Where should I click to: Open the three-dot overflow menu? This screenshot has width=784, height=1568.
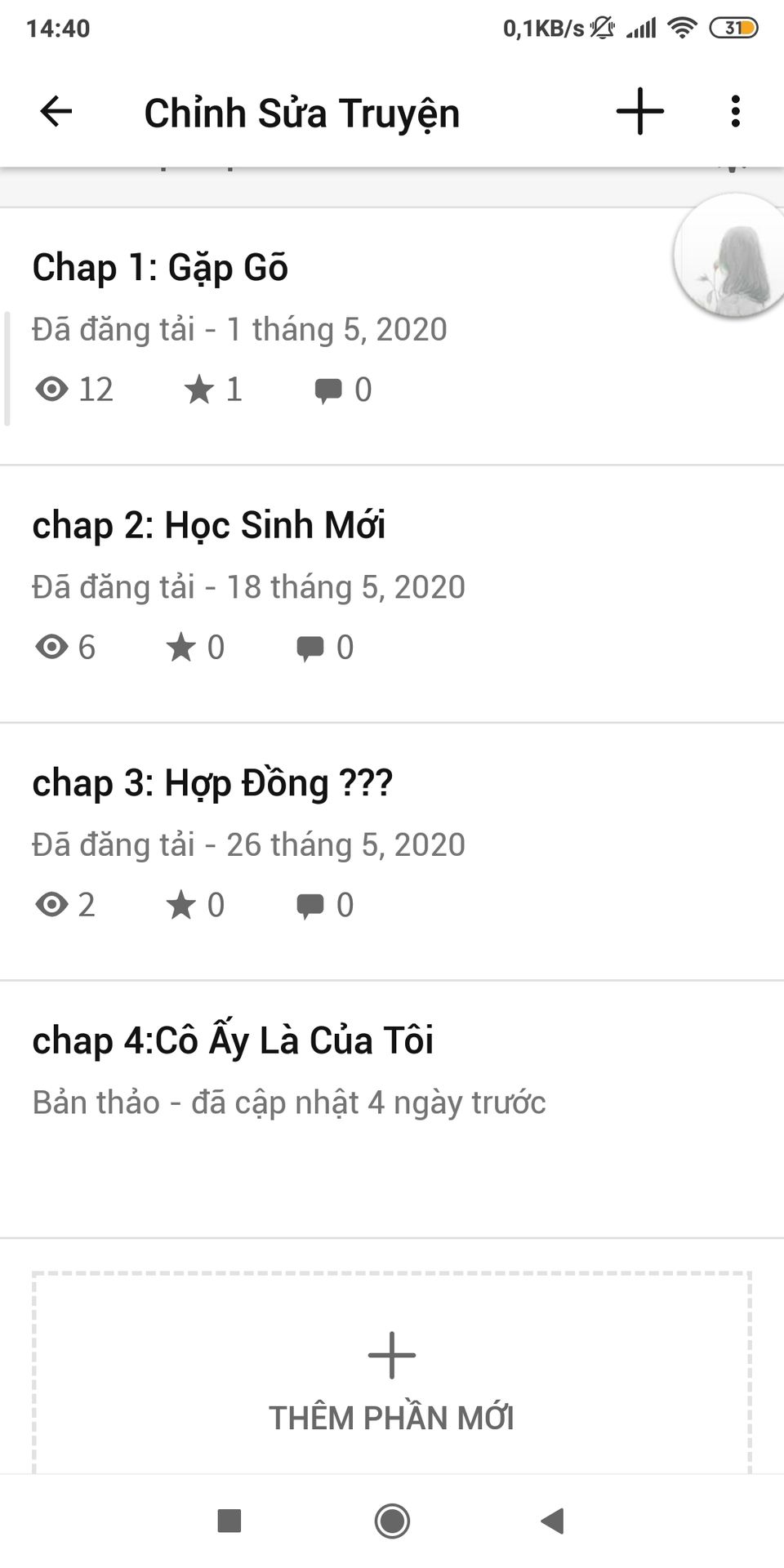[x=735, y=112]
